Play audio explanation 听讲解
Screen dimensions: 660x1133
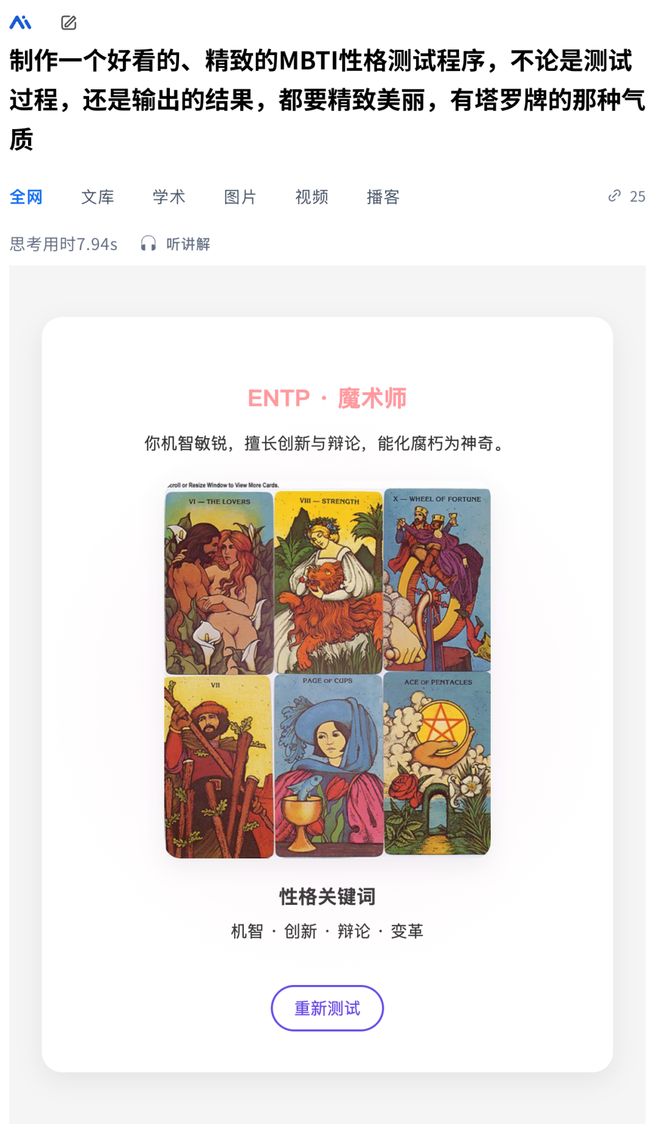tap(176, 244)
